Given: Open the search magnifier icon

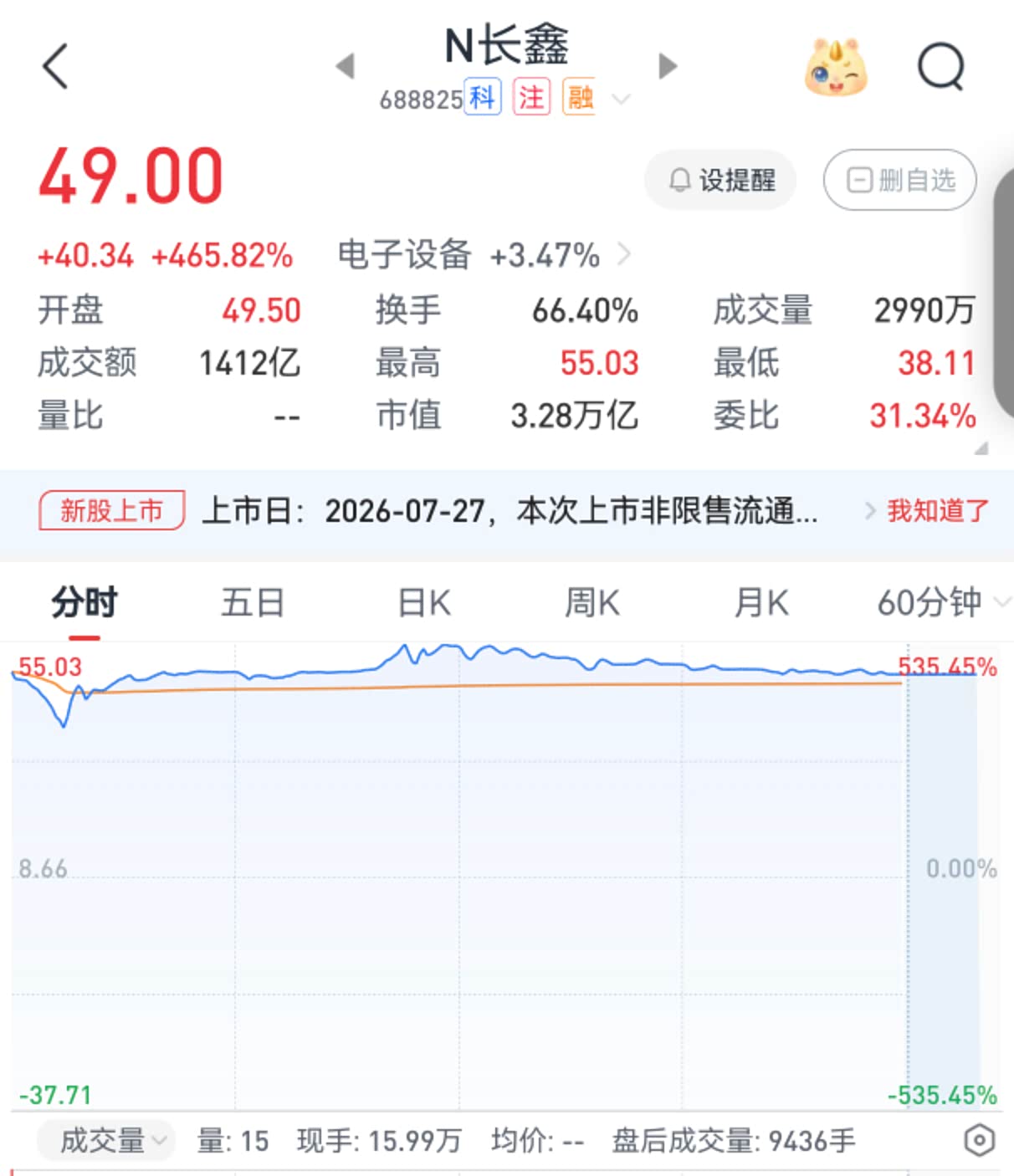Looking at the screenshot, I should [941, 66].
